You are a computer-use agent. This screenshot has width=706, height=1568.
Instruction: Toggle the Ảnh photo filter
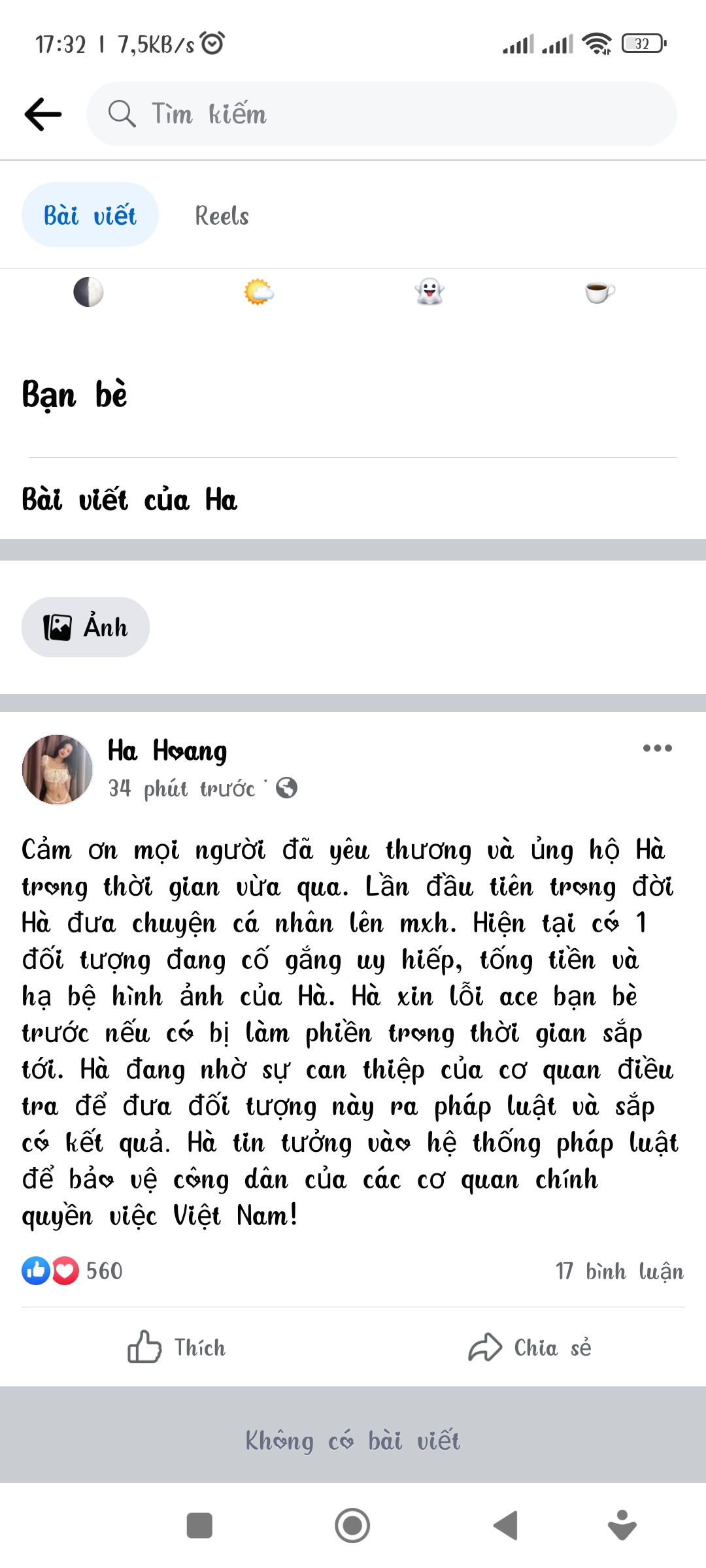(x=85, y=627)
